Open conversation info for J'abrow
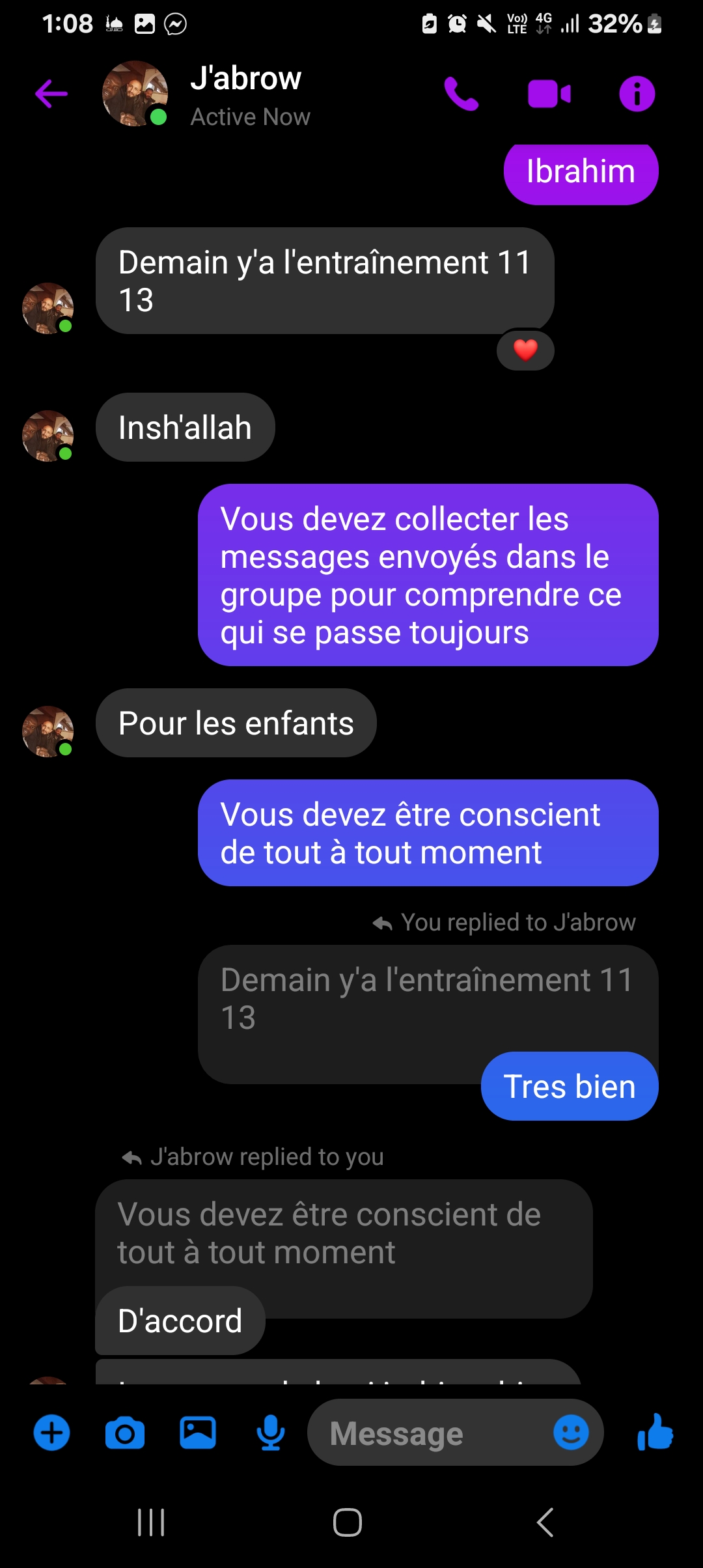The height and width of the screenshot is (1568, 703). pos(637,94)
